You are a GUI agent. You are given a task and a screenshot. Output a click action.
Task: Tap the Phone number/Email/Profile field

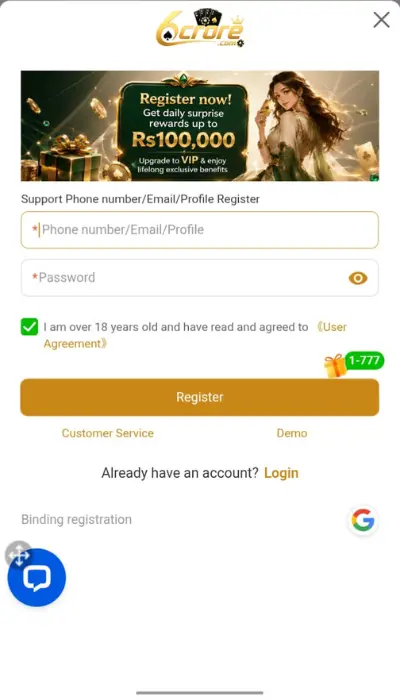(200, 230)
